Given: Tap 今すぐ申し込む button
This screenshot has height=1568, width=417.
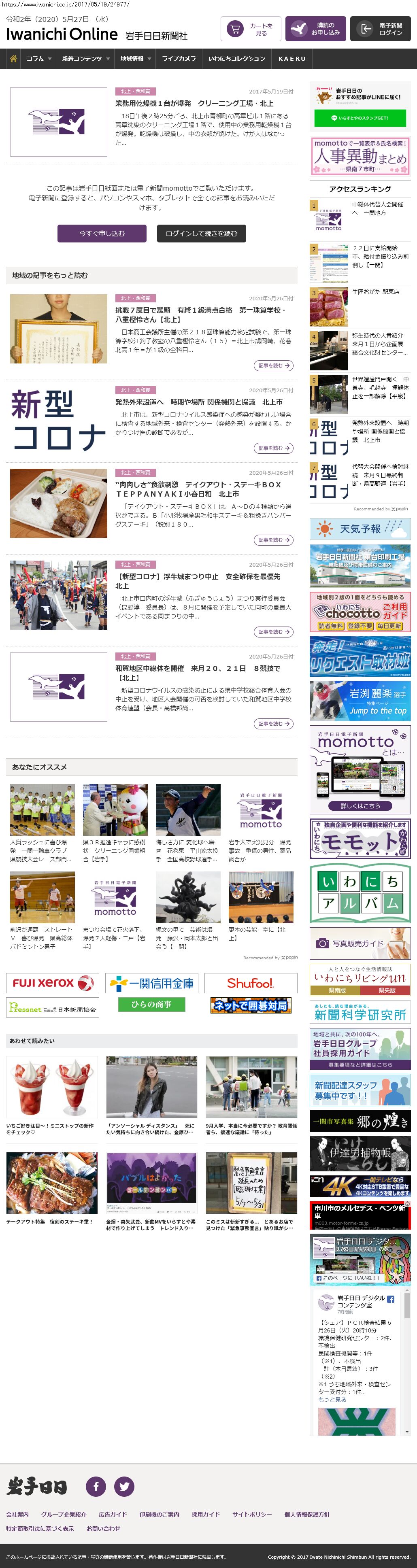Looking at the screenshot, I should tap(102, 233).
